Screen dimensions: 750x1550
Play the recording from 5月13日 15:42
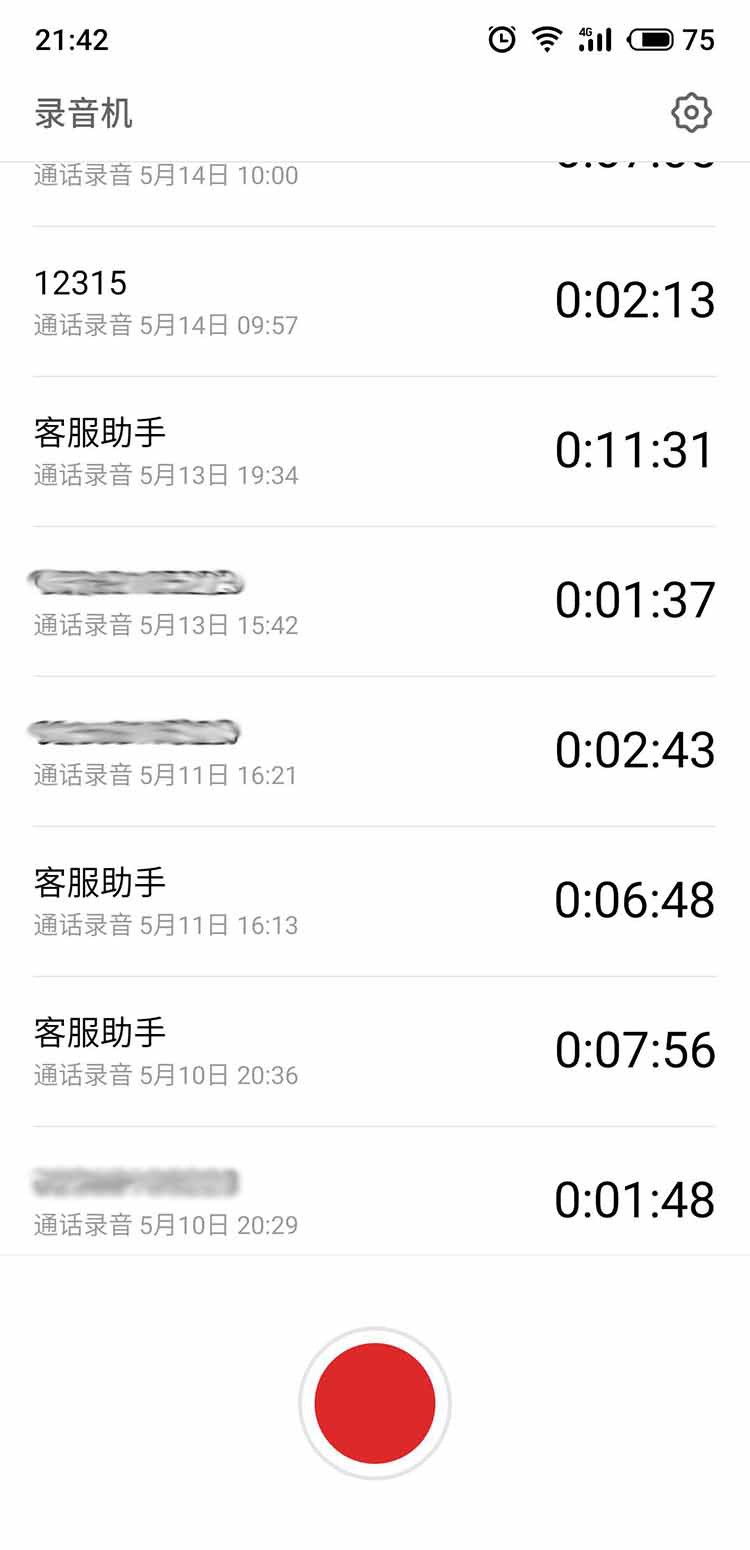coord(375,602)
